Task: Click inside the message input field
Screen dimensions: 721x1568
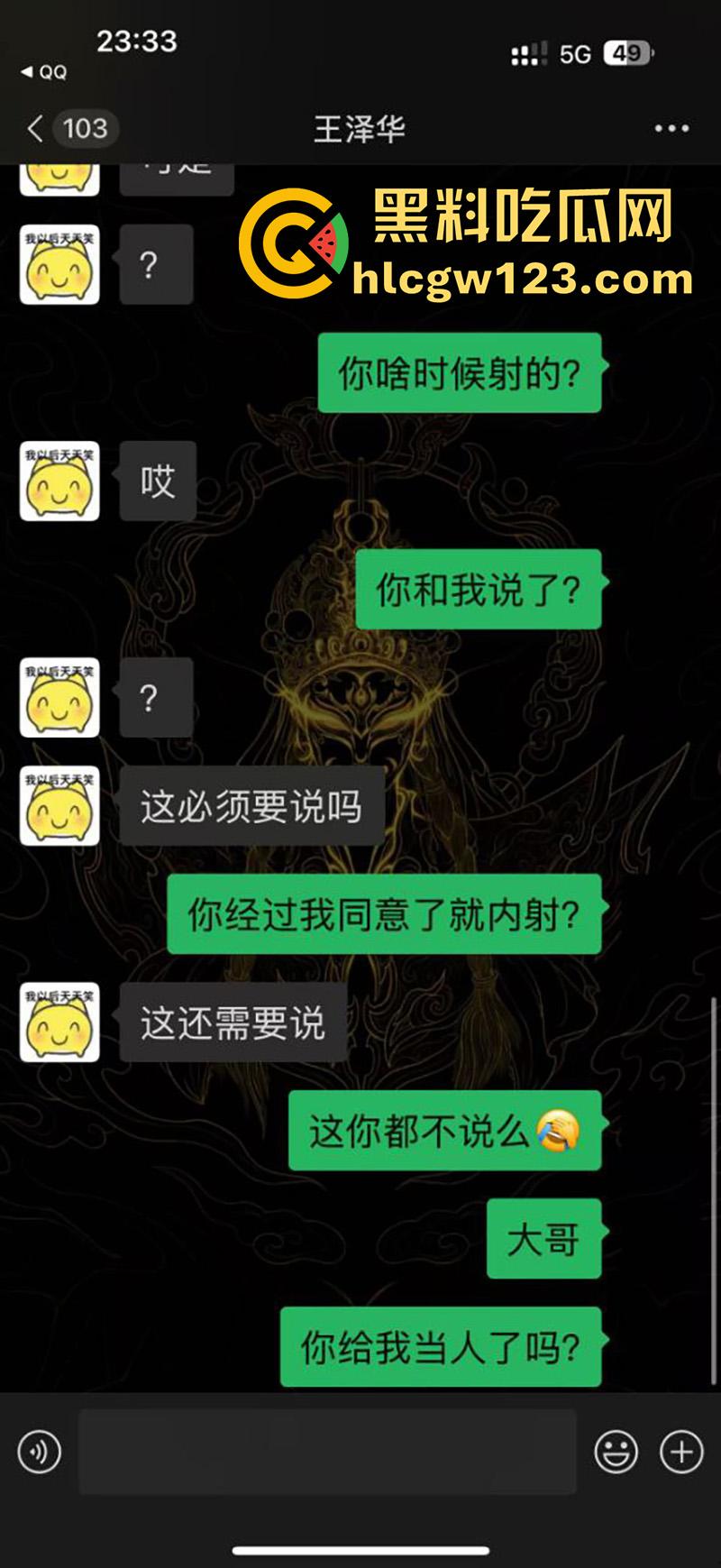Action: (x=324, y=1452)
